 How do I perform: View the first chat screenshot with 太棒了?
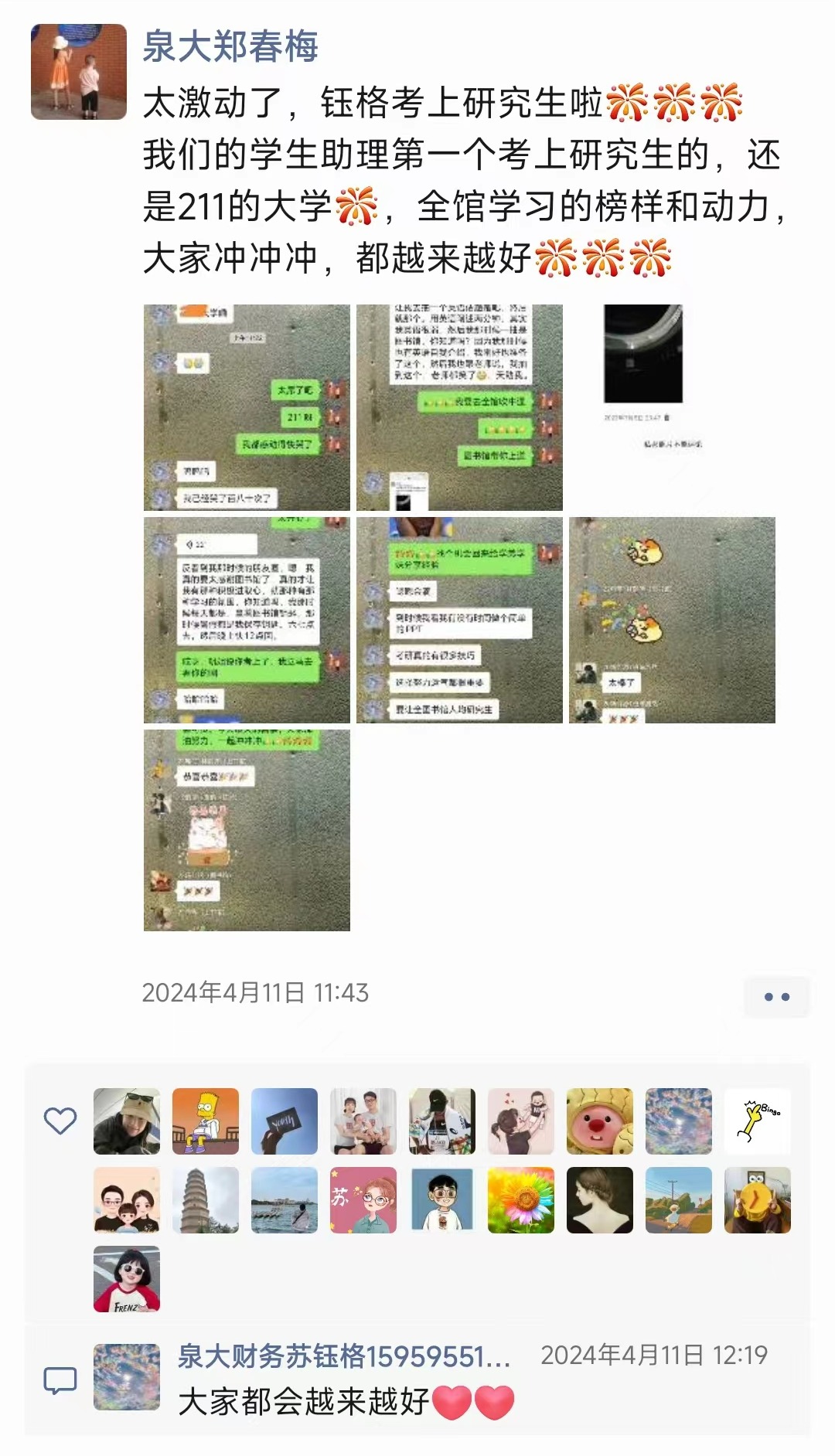[x=247, y=407]
